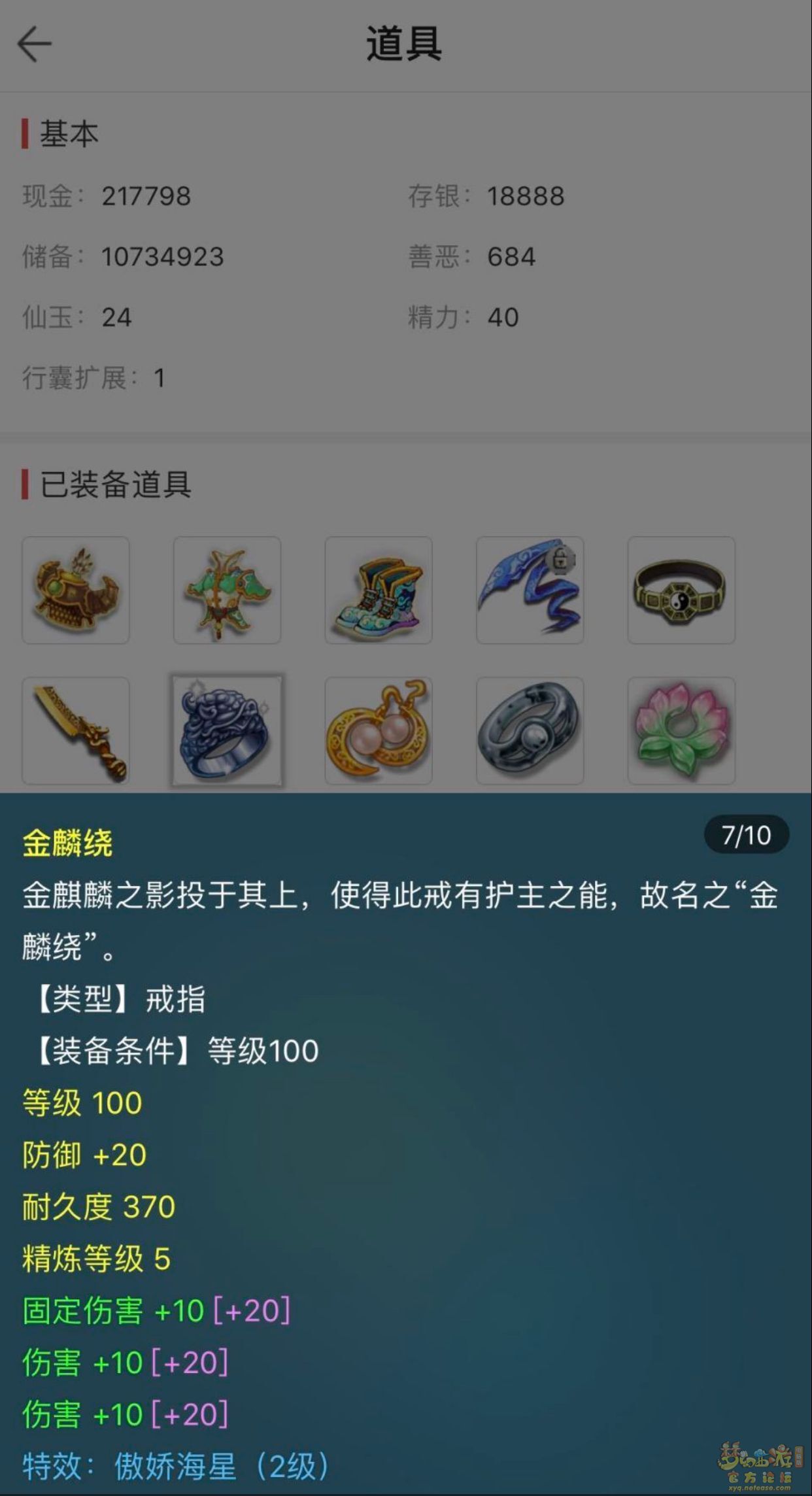Open the blue boots item

tap(379, 590)
